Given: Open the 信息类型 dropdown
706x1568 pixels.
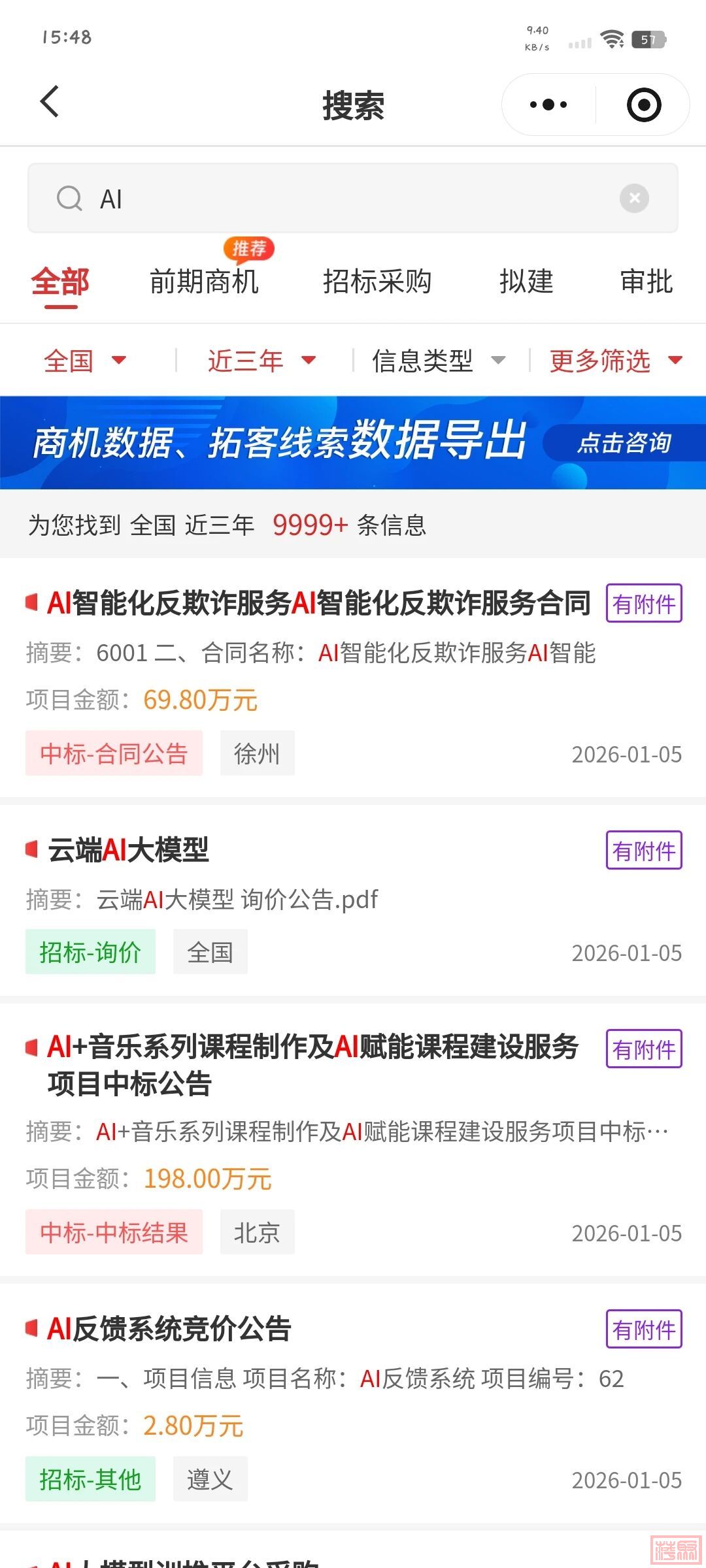Looking at the screenshot, I should tap(438, 361).
